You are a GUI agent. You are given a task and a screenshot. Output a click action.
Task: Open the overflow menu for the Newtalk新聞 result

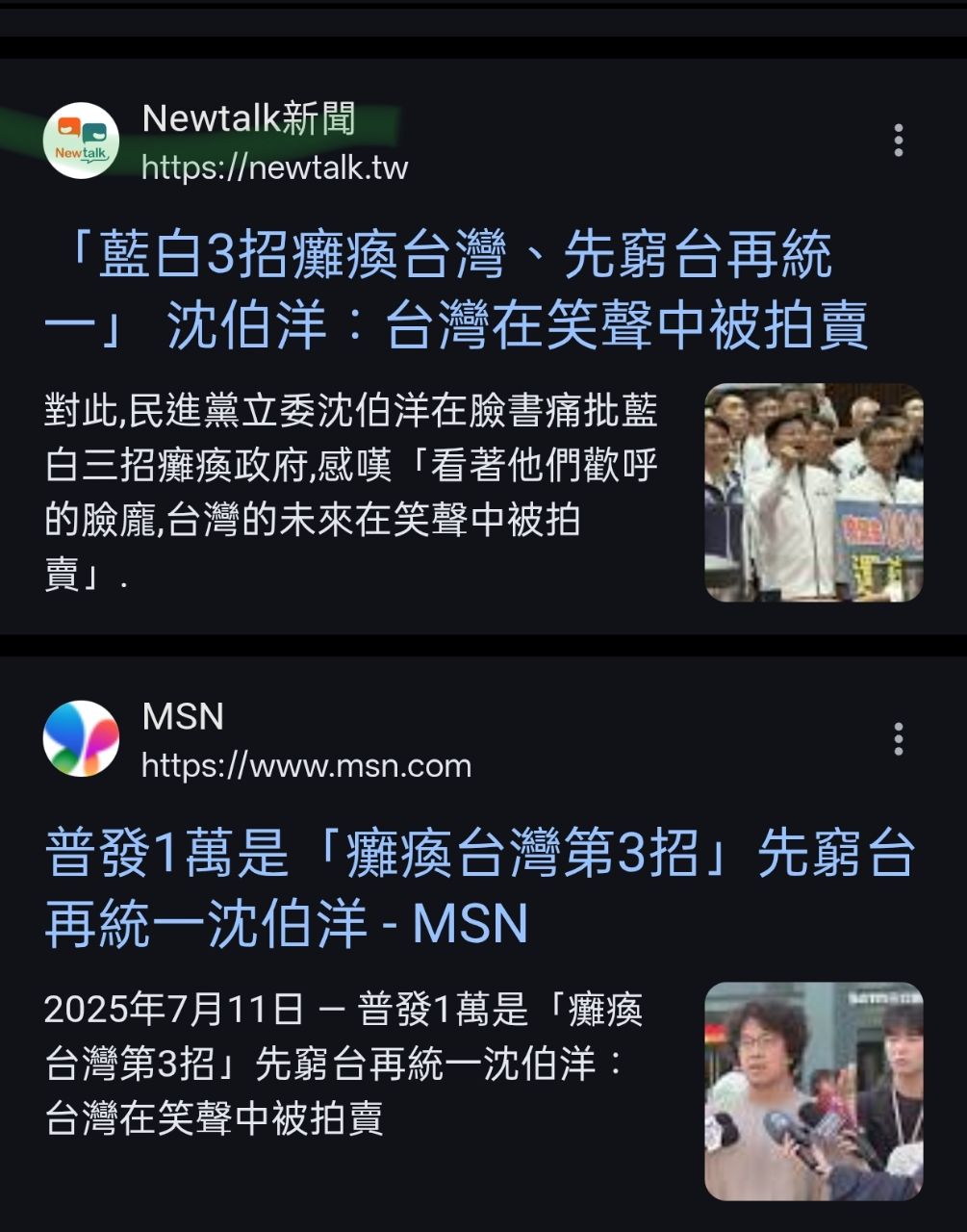[898, 141]
